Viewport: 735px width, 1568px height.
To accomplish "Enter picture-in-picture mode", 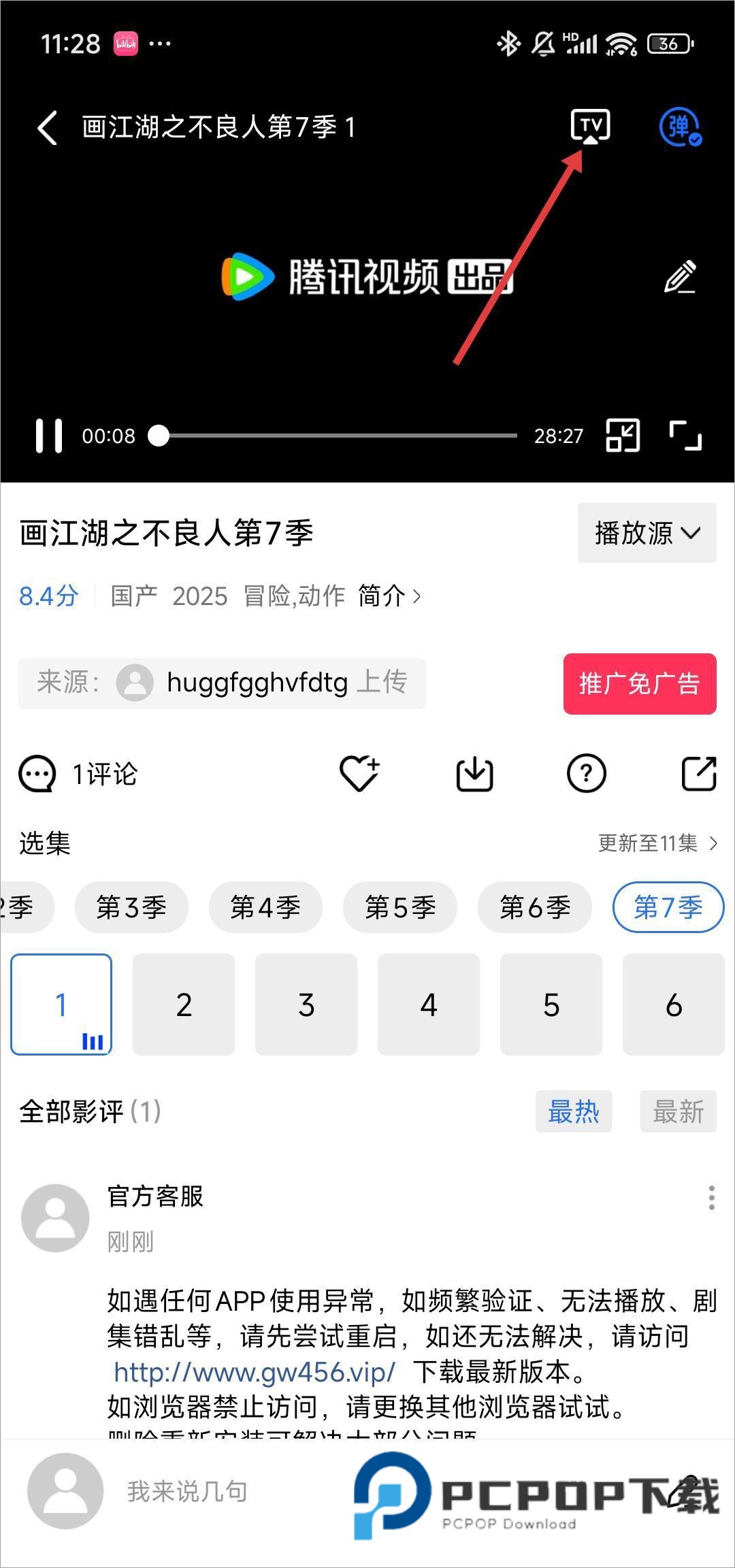I will (x=623, y=435).
